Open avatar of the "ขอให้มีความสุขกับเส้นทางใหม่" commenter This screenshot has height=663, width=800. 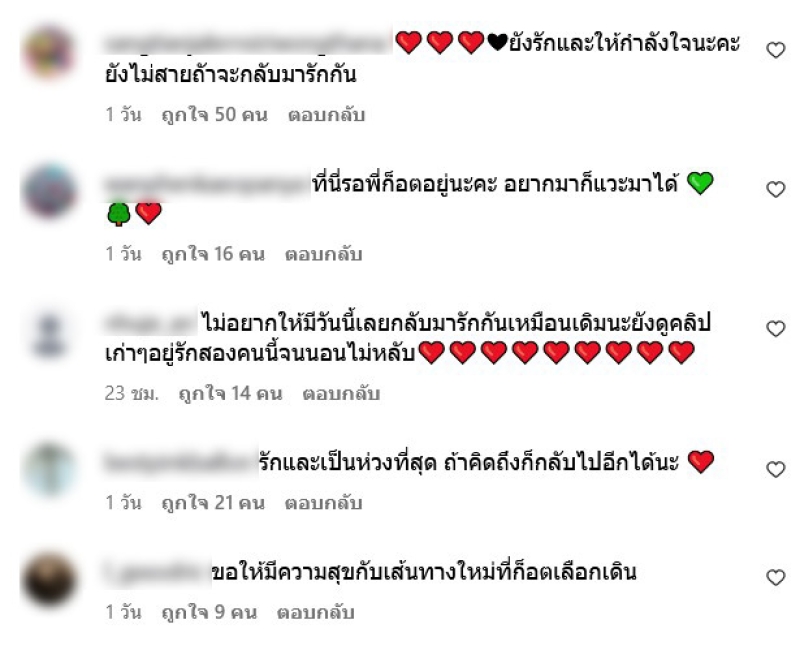coord(49,579)
